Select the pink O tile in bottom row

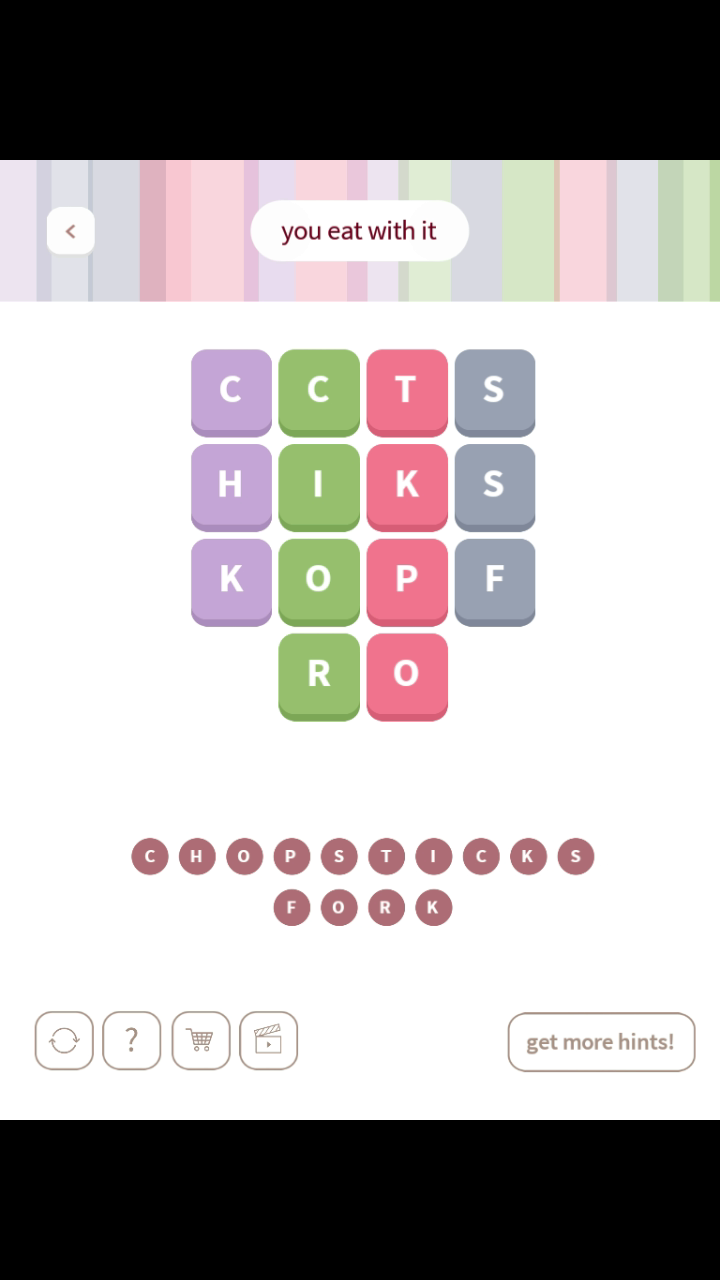click(407, 673)
